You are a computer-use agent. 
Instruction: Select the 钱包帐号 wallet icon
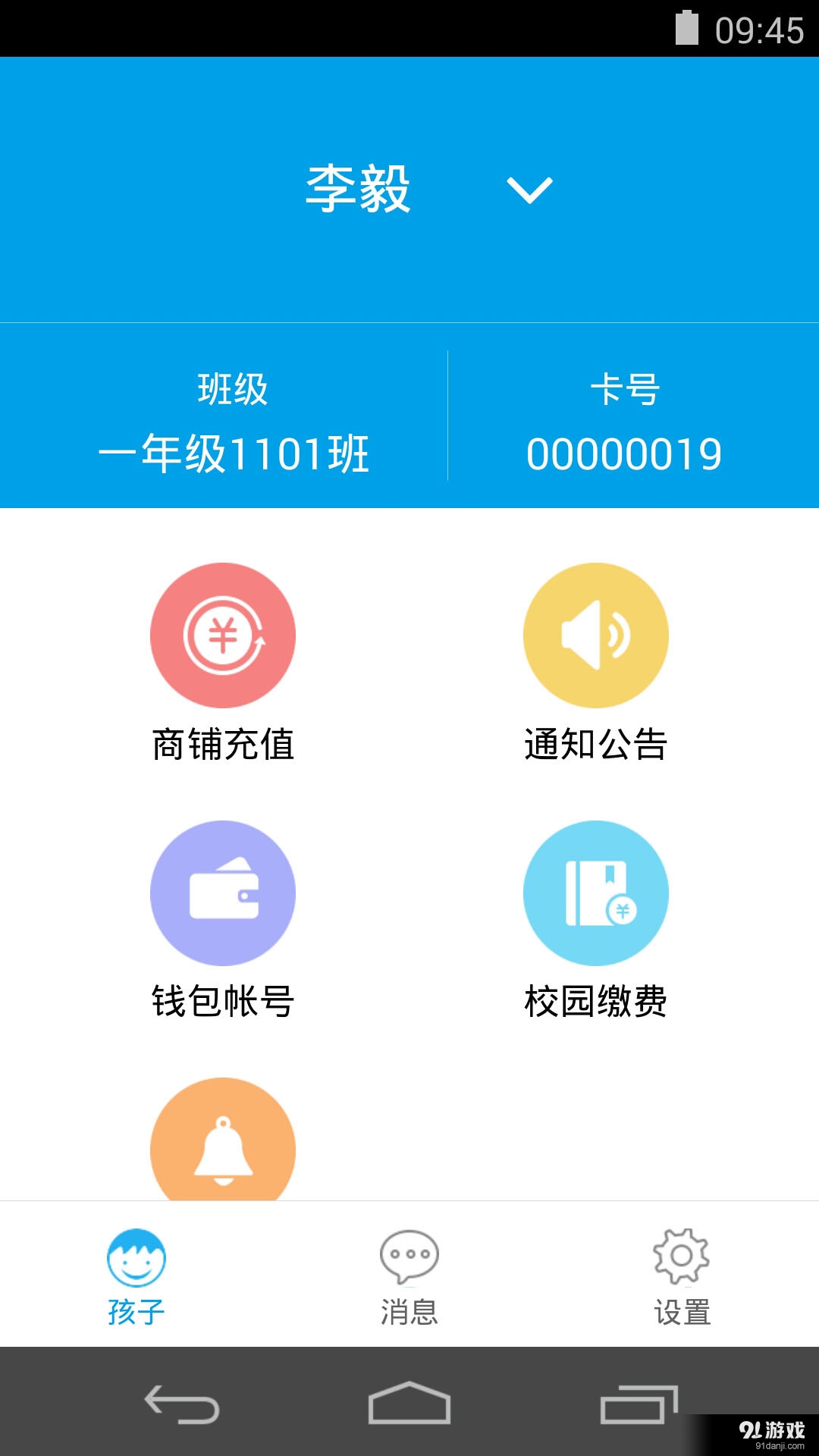(221, 893)
